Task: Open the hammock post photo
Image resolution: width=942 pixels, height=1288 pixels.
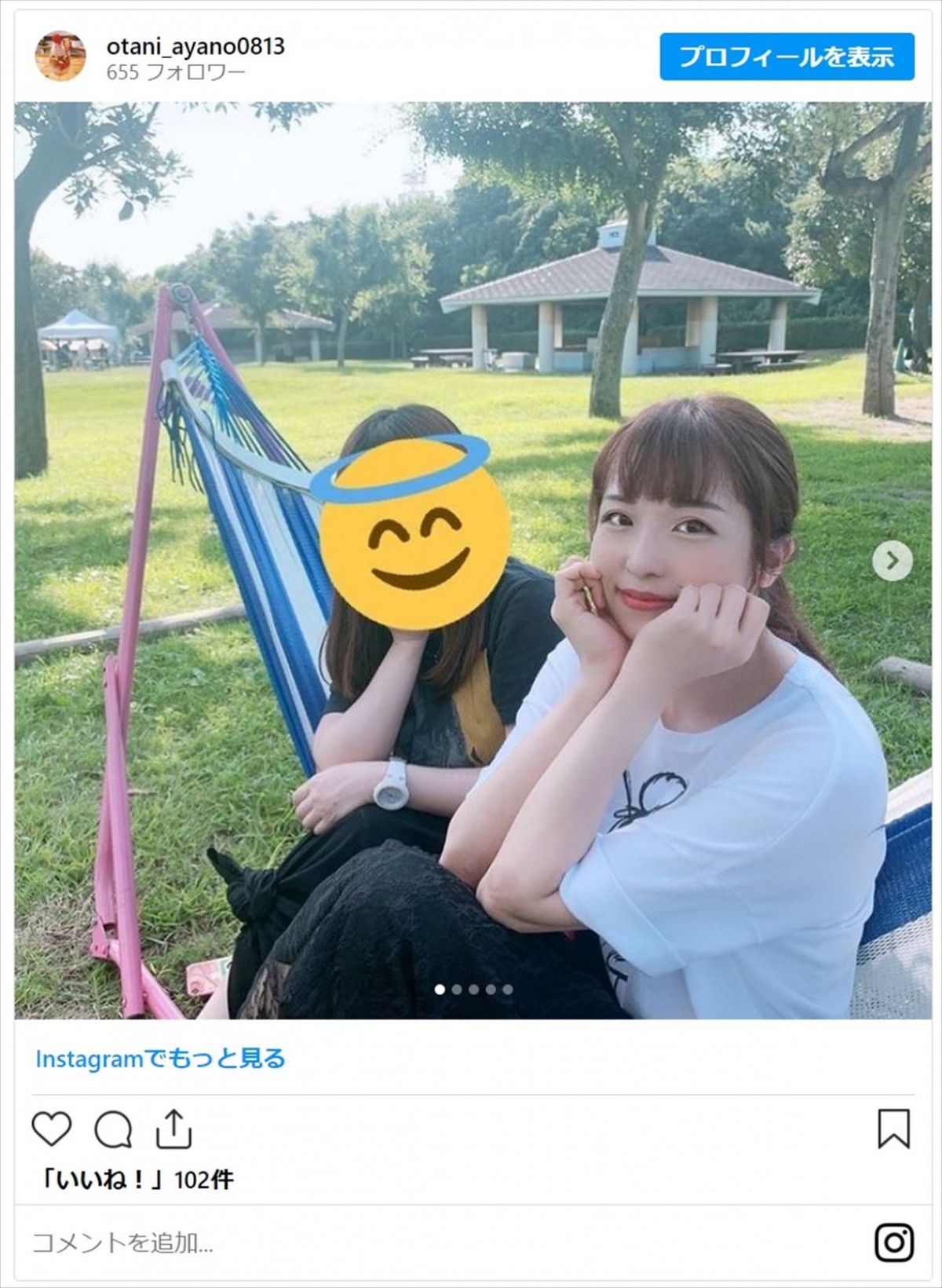Action: click(471, 561)
